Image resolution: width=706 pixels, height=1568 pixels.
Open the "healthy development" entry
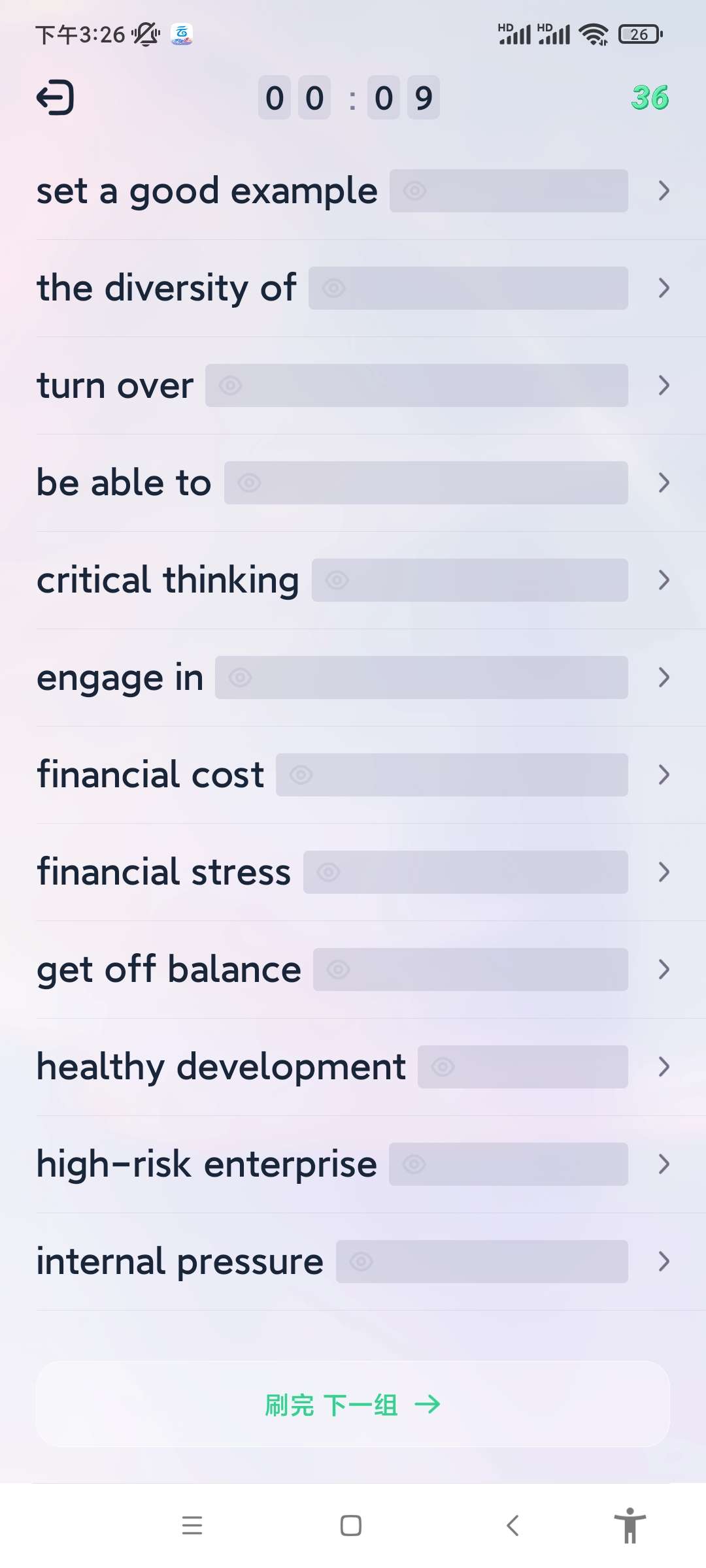coord(664,1067)
